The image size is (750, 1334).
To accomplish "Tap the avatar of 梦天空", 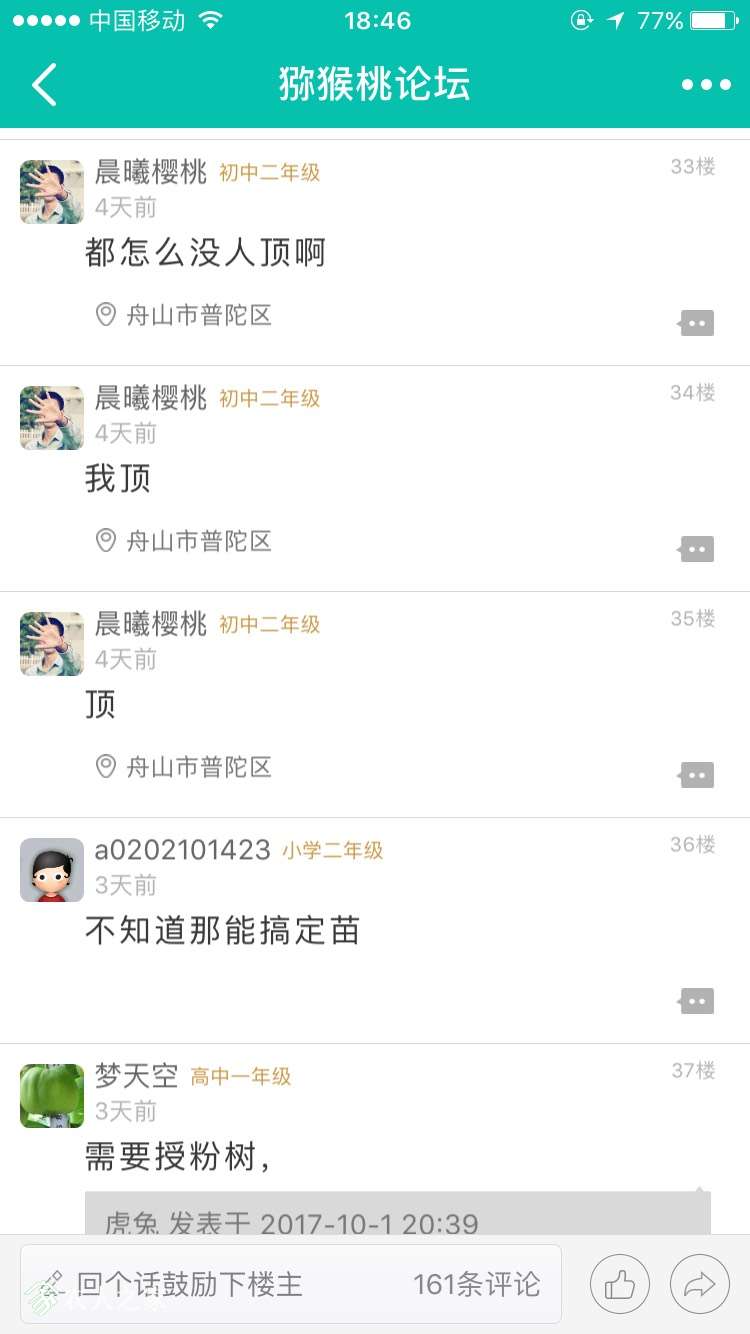I will pos(50,1095).
